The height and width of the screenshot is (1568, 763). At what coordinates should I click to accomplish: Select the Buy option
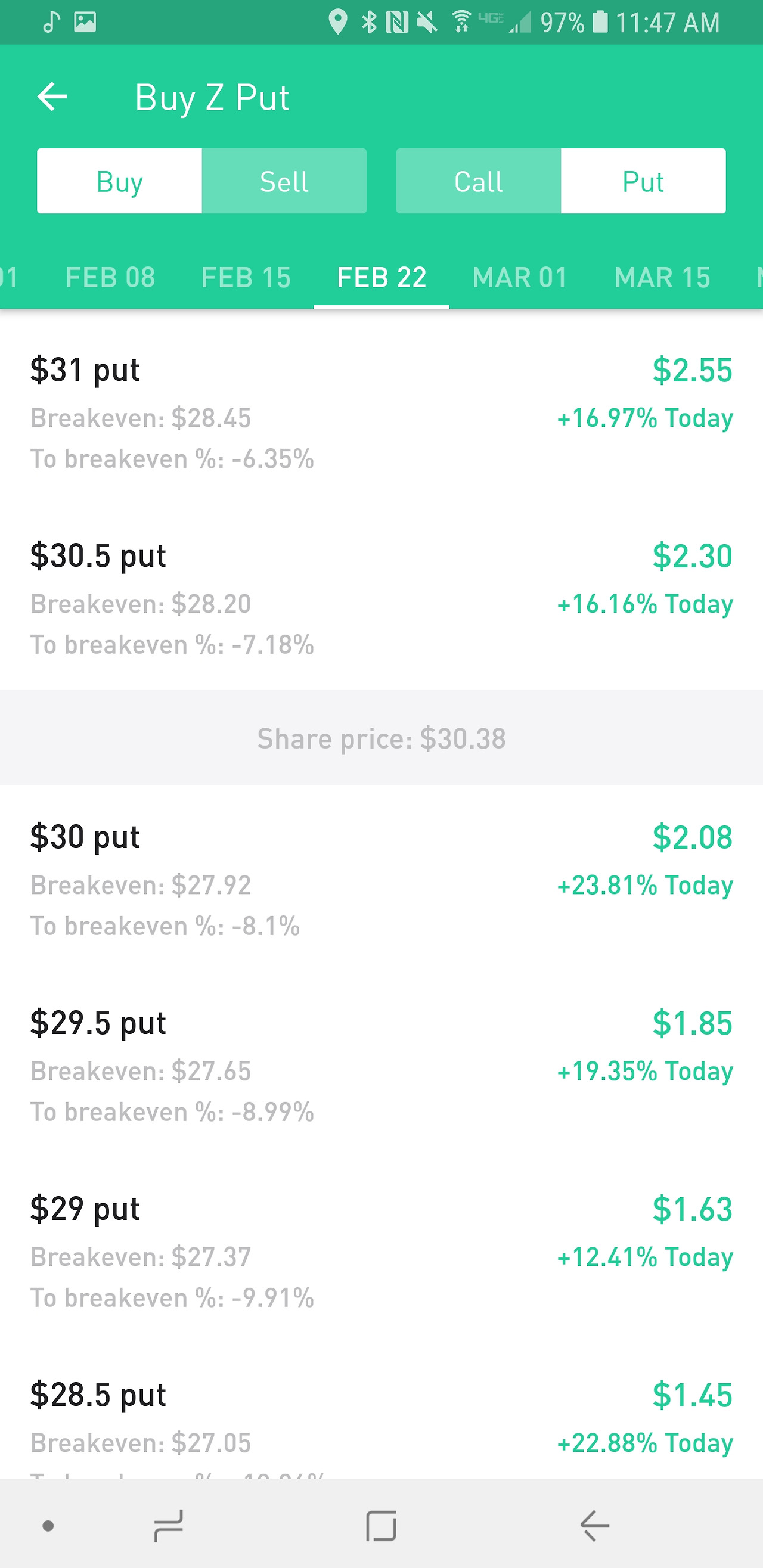119,181
